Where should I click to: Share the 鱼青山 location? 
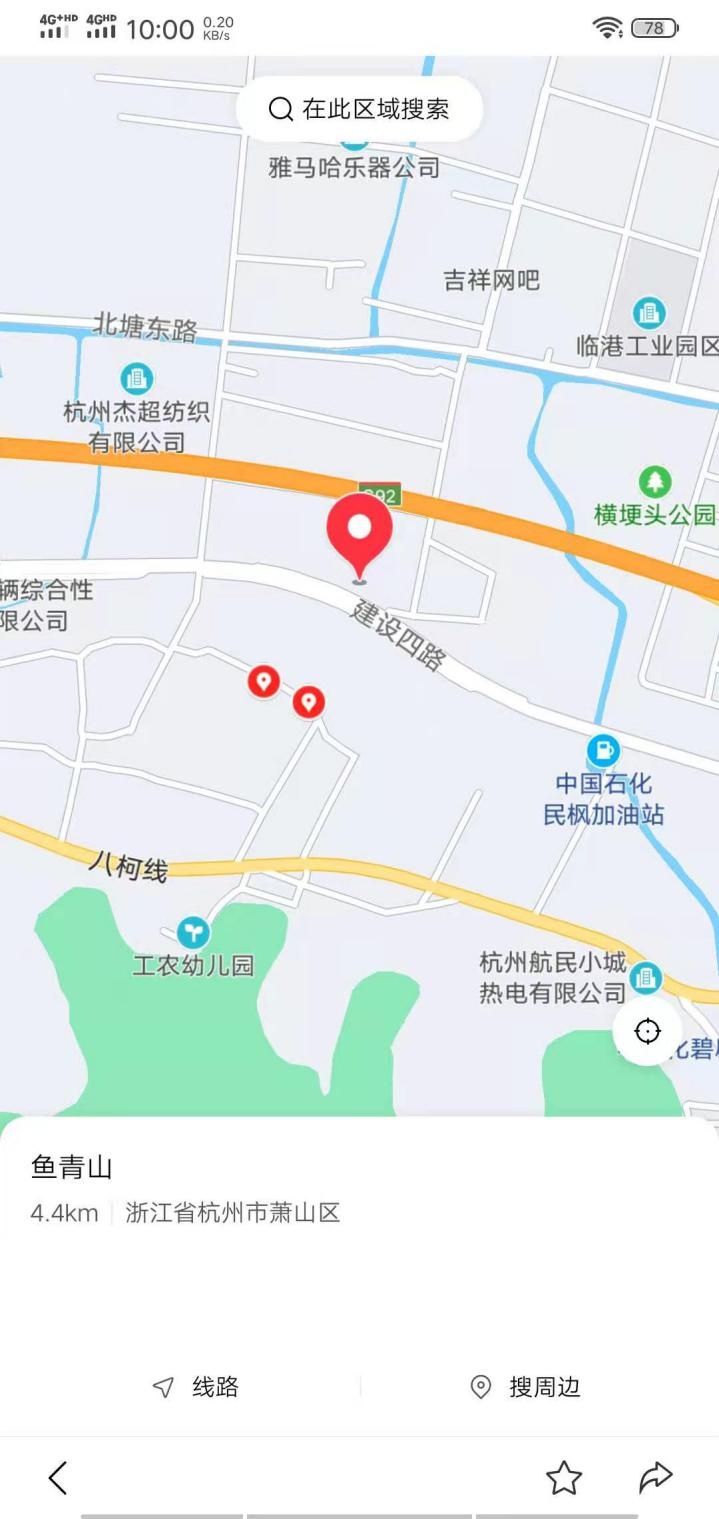pos(656,1477)
